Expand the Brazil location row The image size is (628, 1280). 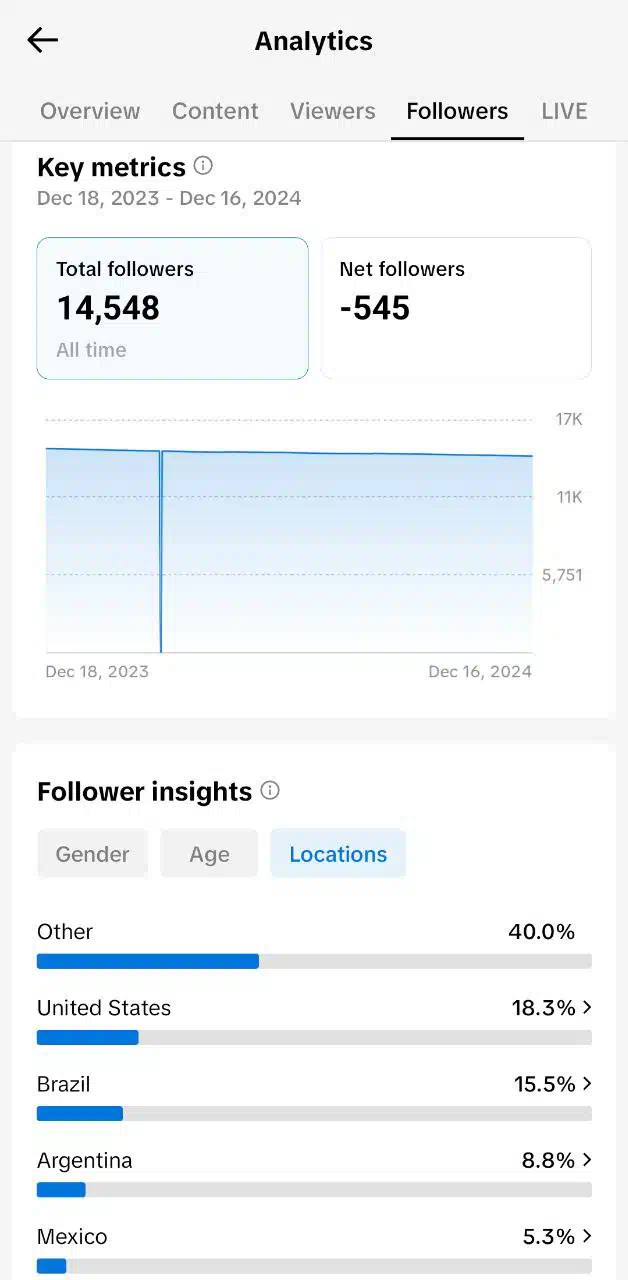point(314,1096)
